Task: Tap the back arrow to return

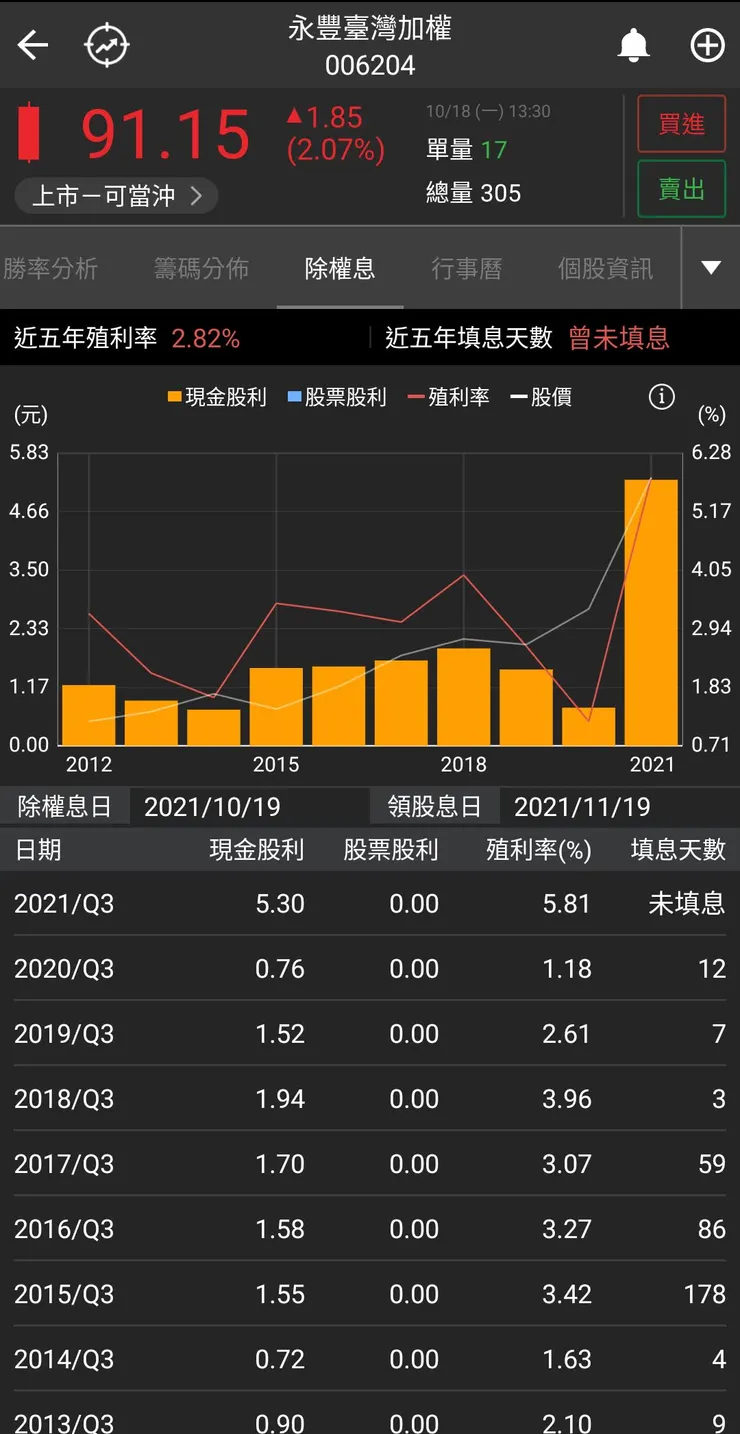Action: [x=33, y=45]
